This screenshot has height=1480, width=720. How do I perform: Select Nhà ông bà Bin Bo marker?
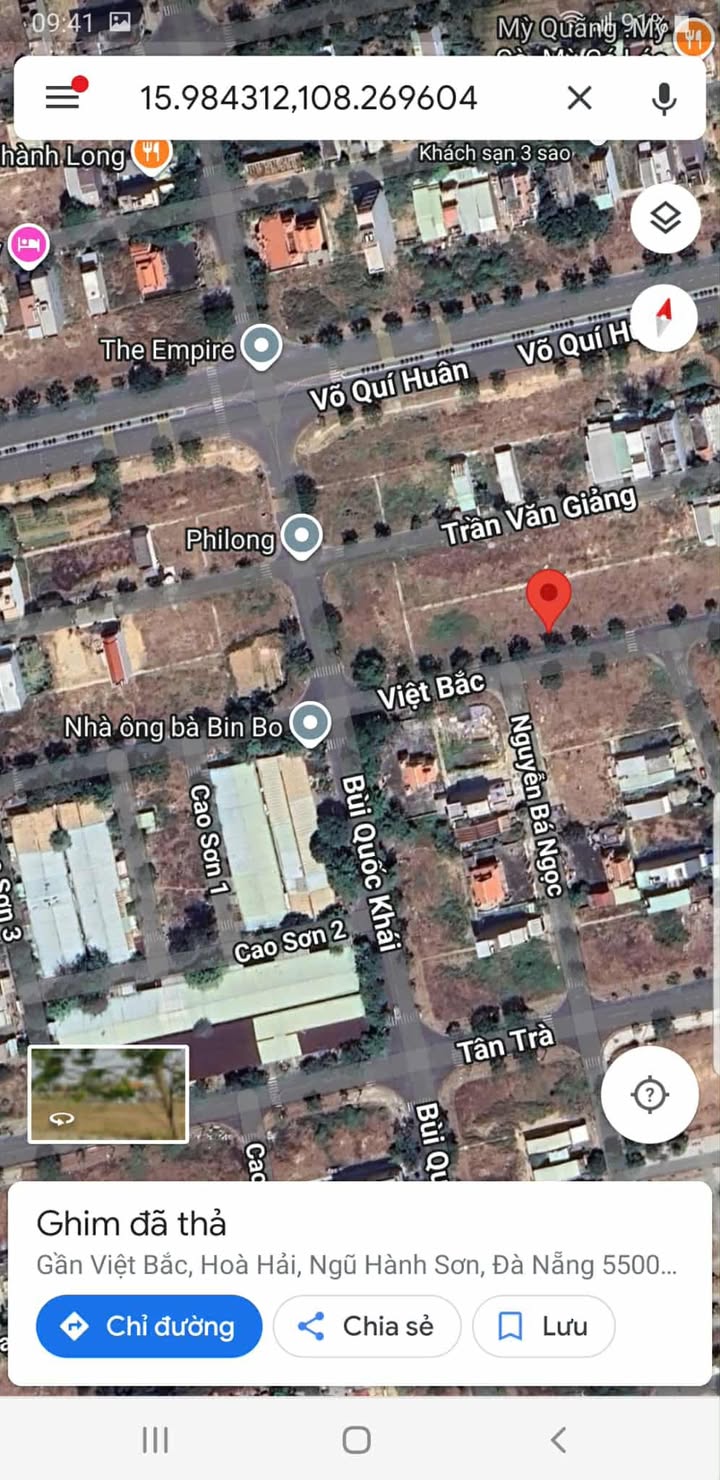click(310, 724)
